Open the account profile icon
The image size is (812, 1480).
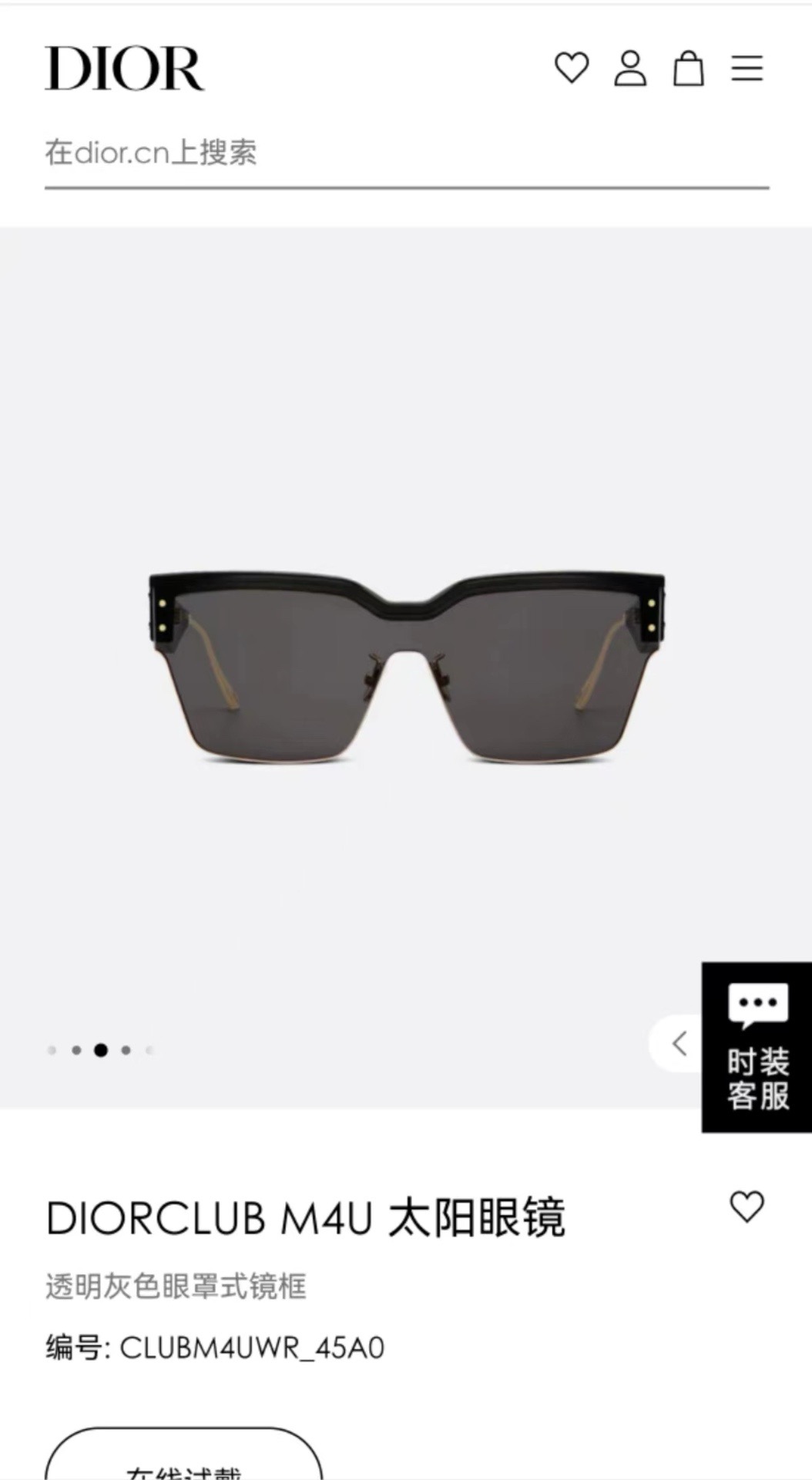630,68
